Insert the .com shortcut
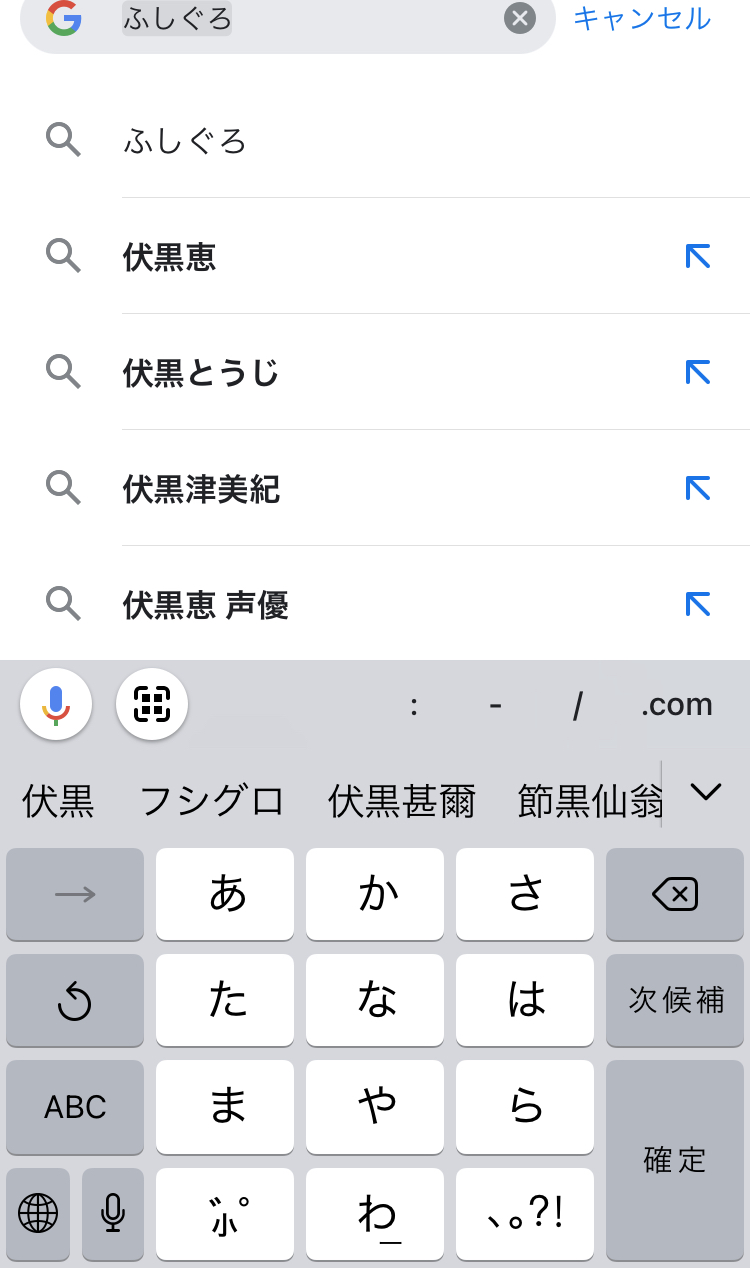This screenshot has height=1268, width=750. (x=676, y=705)
